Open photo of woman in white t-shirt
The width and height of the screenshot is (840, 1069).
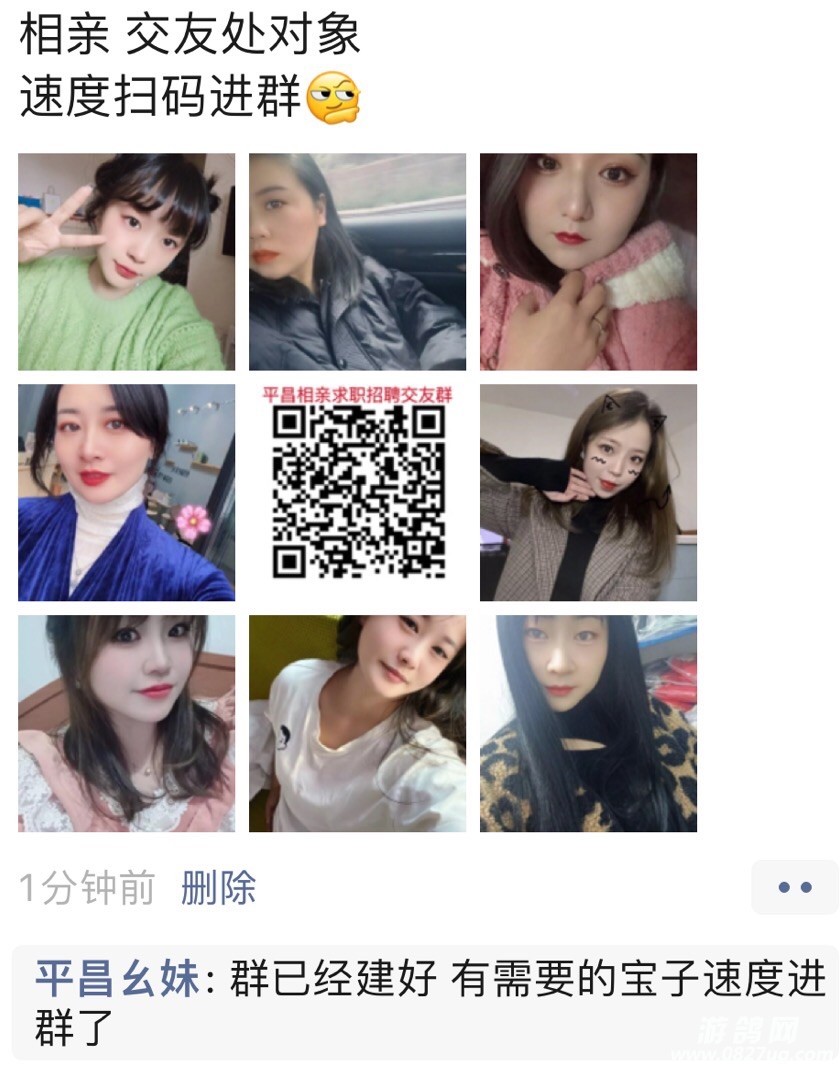pos(357,724)
